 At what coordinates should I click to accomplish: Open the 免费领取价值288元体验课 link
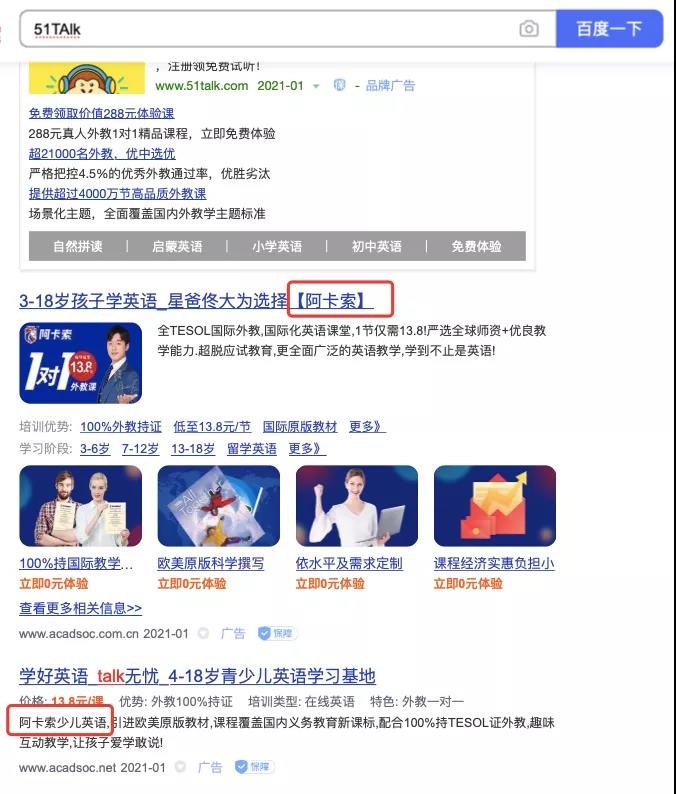click(102, 113)
